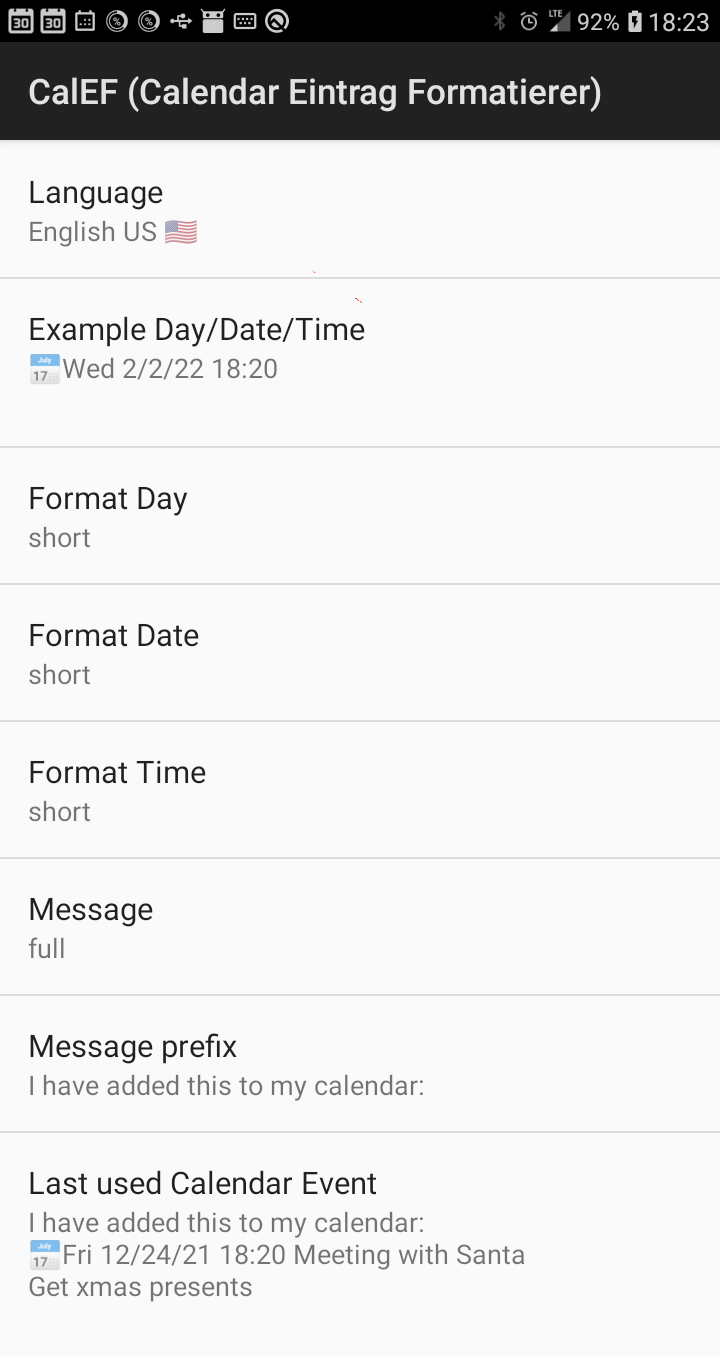Tap the Format Time row
720x1356 pixels.
pos(360,790)
